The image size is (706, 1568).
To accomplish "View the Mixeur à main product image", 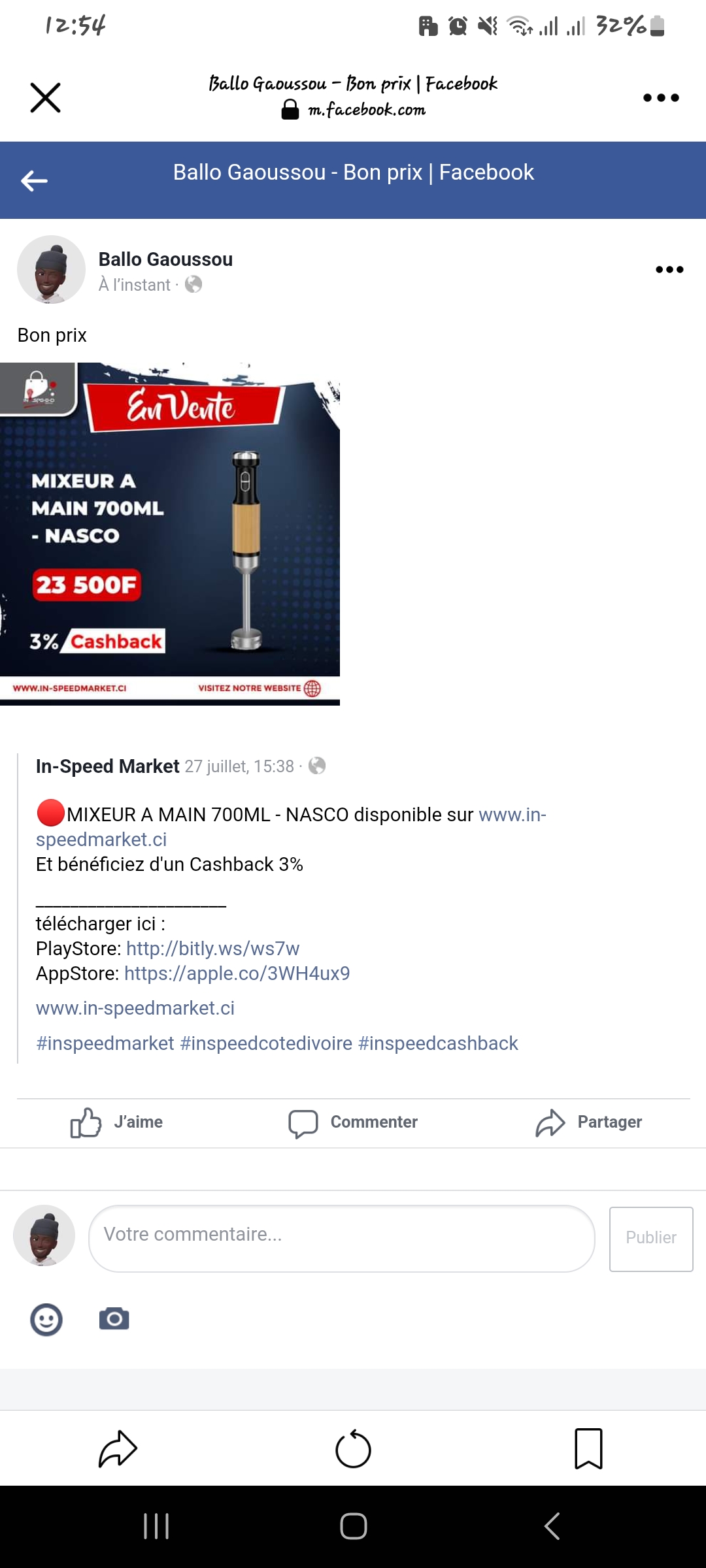I will 170,533.
